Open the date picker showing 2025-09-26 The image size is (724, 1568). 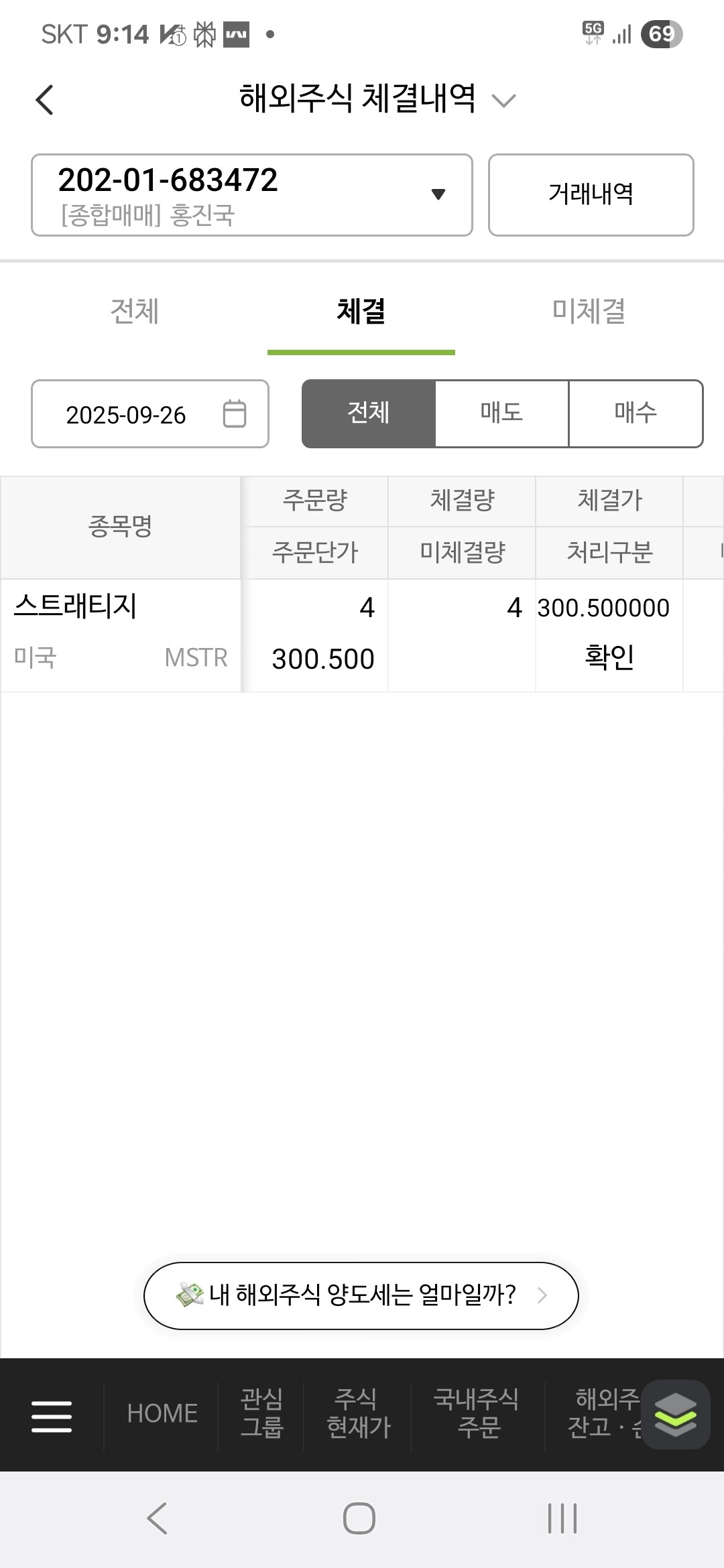pos(150,414)
